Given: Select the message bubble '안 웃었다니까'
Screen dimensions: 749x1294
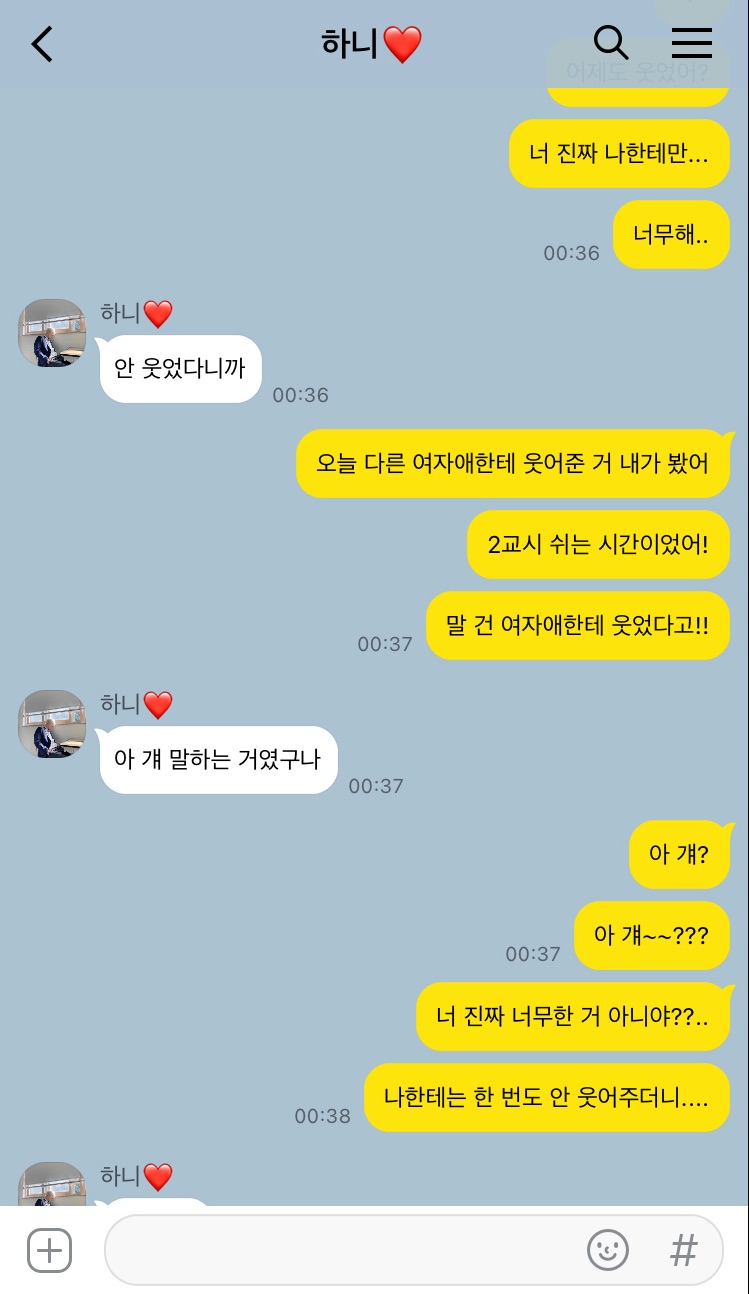Looking at the screenshot, I should coord(180,369).
